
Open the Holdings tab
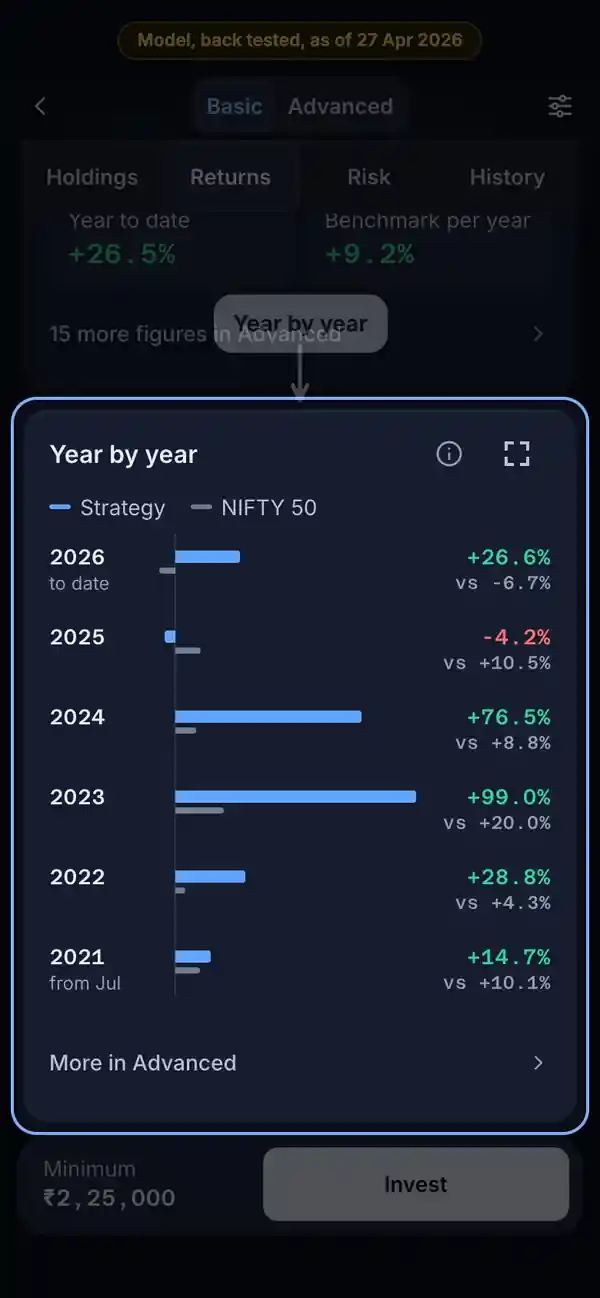[92, 177]
